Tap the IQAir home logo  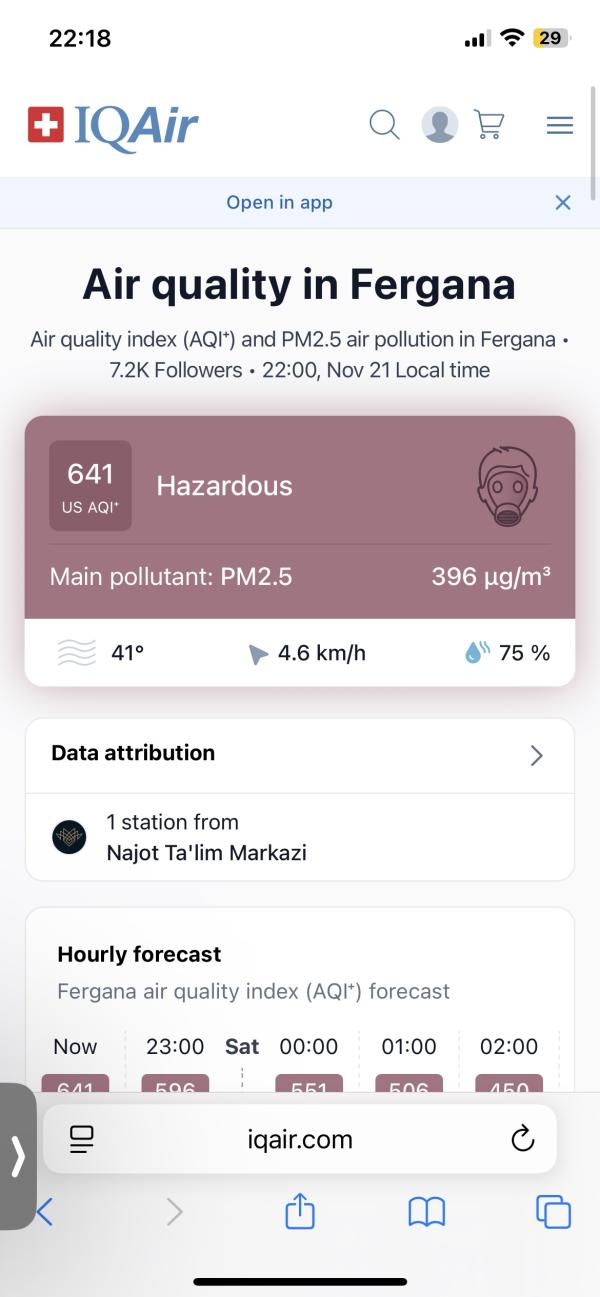(x=113, y=127)
